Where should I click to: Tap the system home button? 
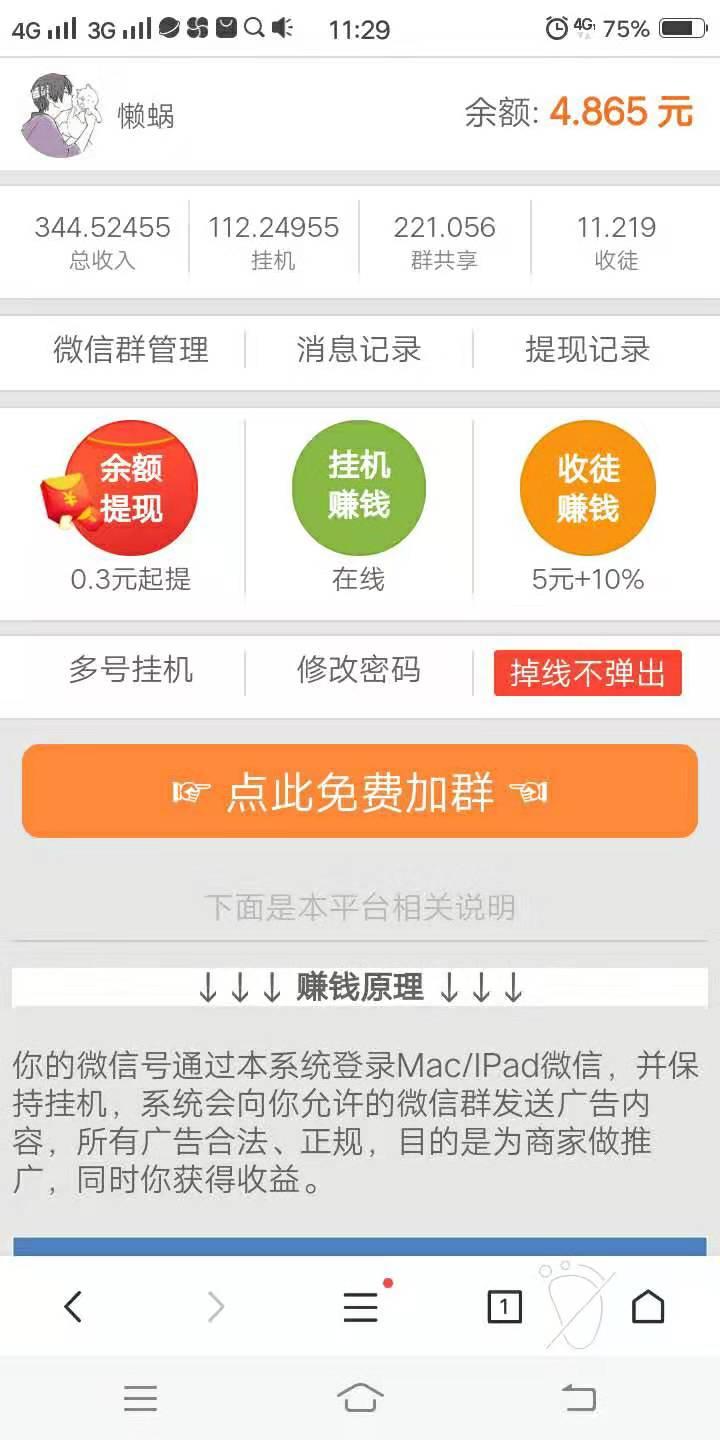(360, 1398)
